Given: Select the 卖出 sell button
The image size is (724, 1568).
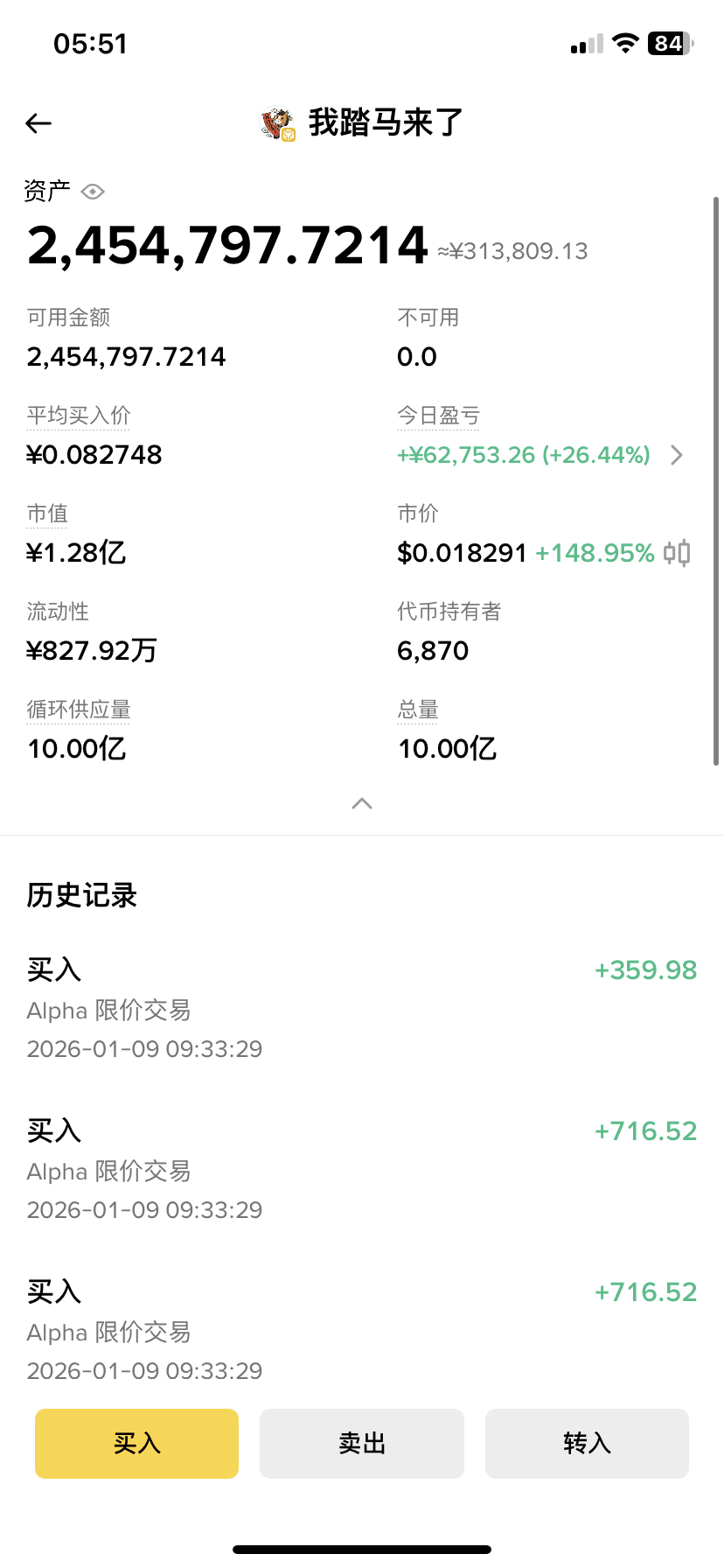Looking at the screenshot, I should (362, 1444).
